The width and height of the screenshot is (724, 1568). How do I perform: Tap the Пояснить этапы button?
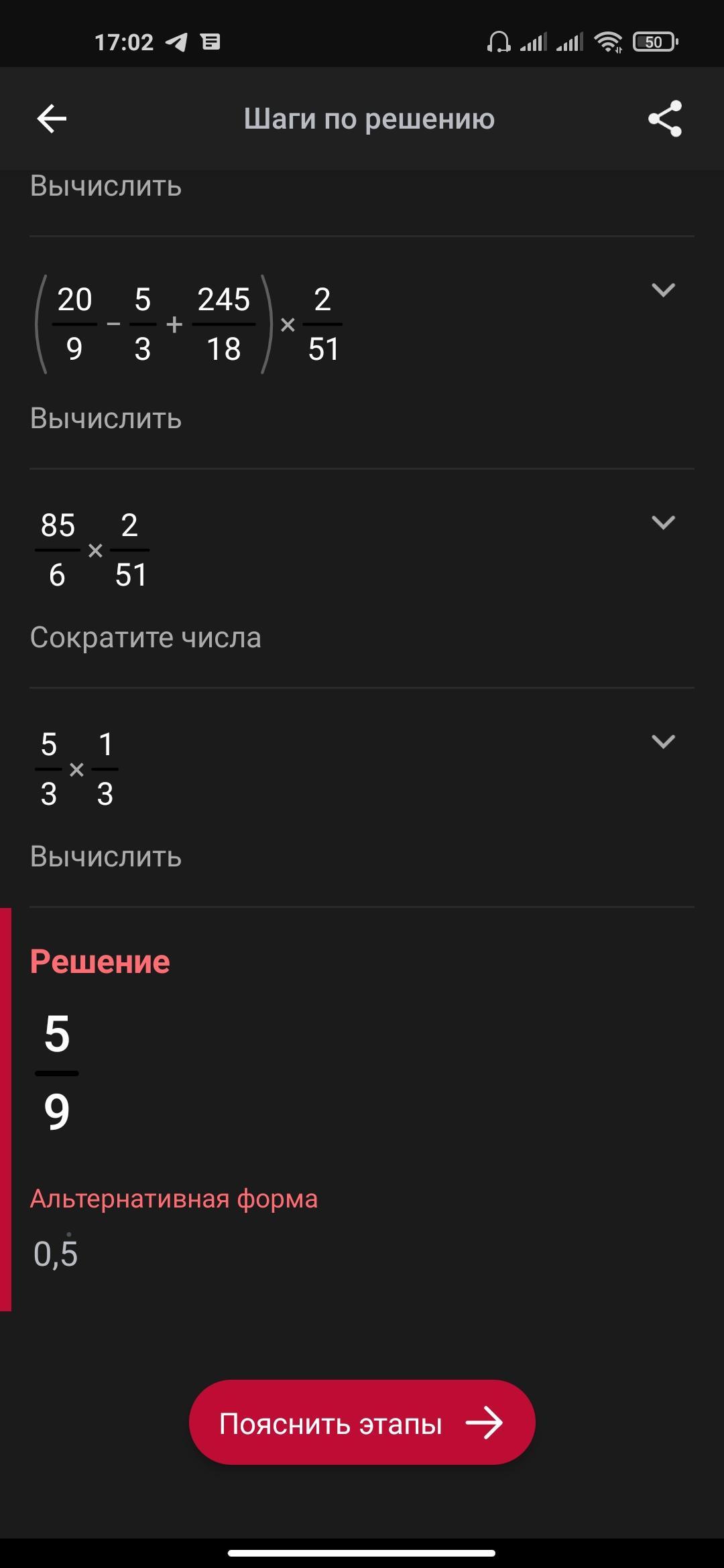(362, 1422)
